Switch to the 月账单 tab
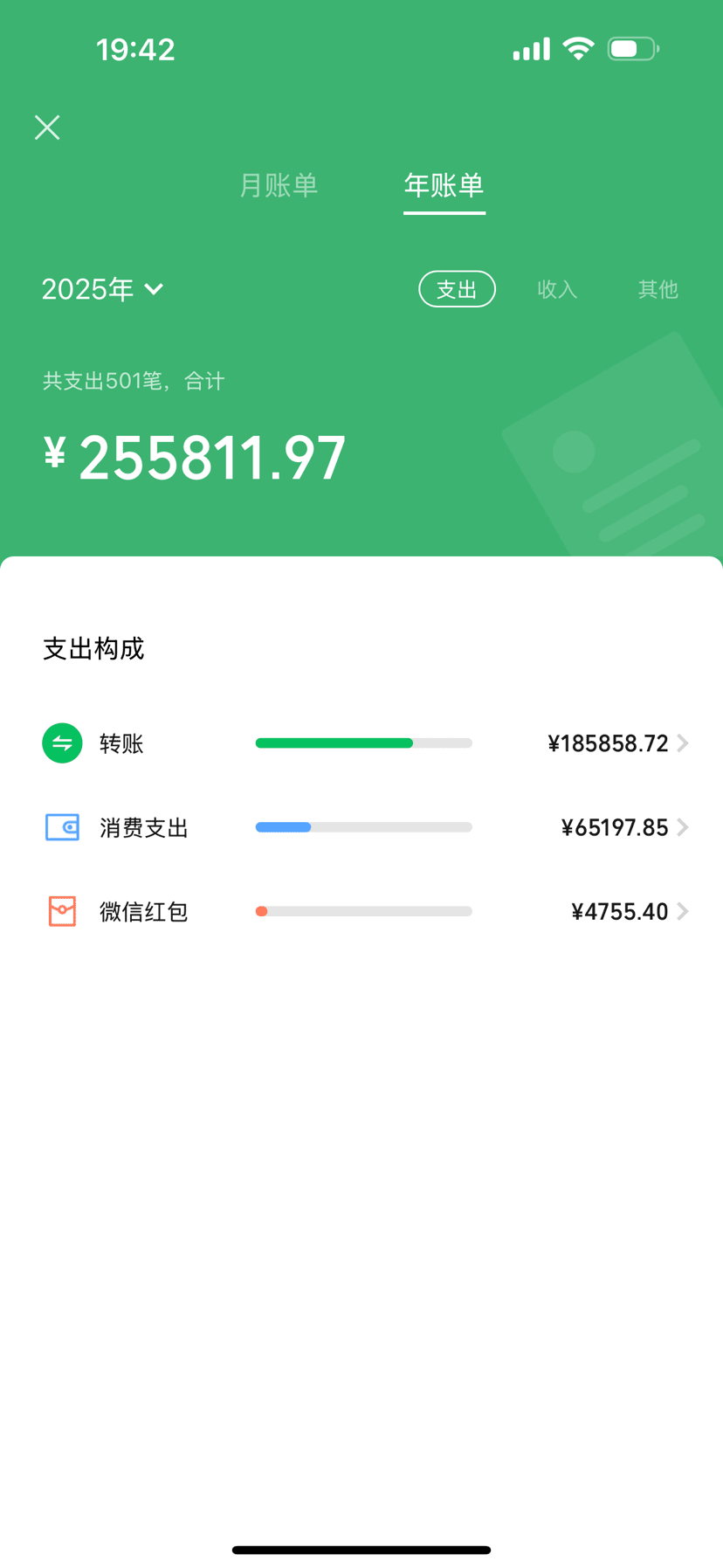723x1568 pixels. click(279, 185)
